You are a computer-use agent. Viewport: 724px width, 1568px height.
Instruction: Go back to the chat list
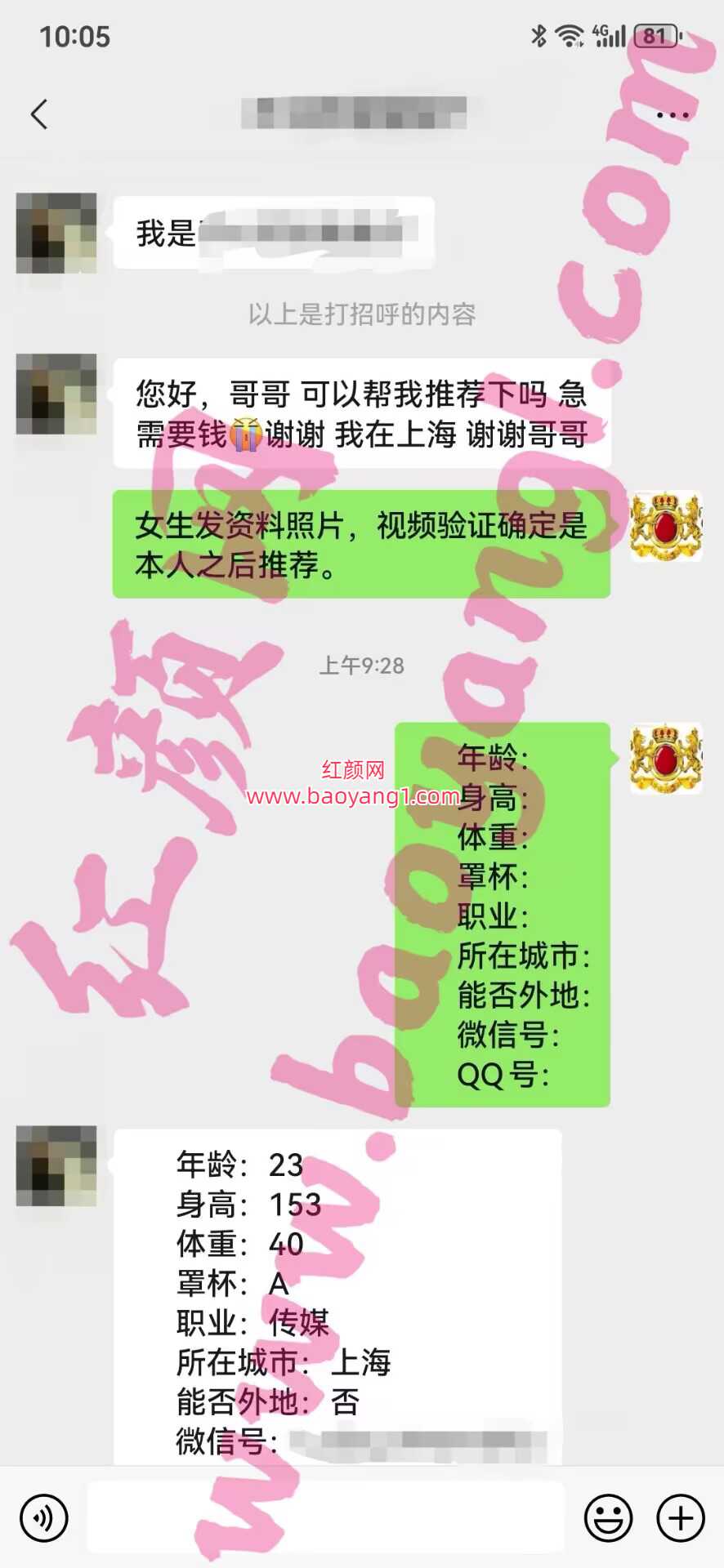(x=39, y=114)
